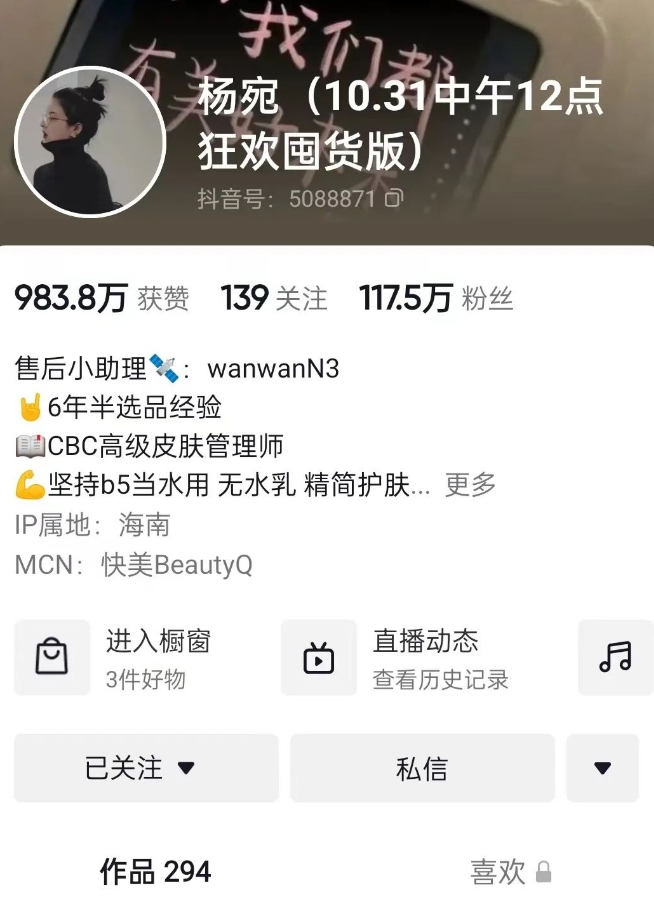Tap the 已关注 following button
This screenshot has width=654, height=898.
[146, 768]
